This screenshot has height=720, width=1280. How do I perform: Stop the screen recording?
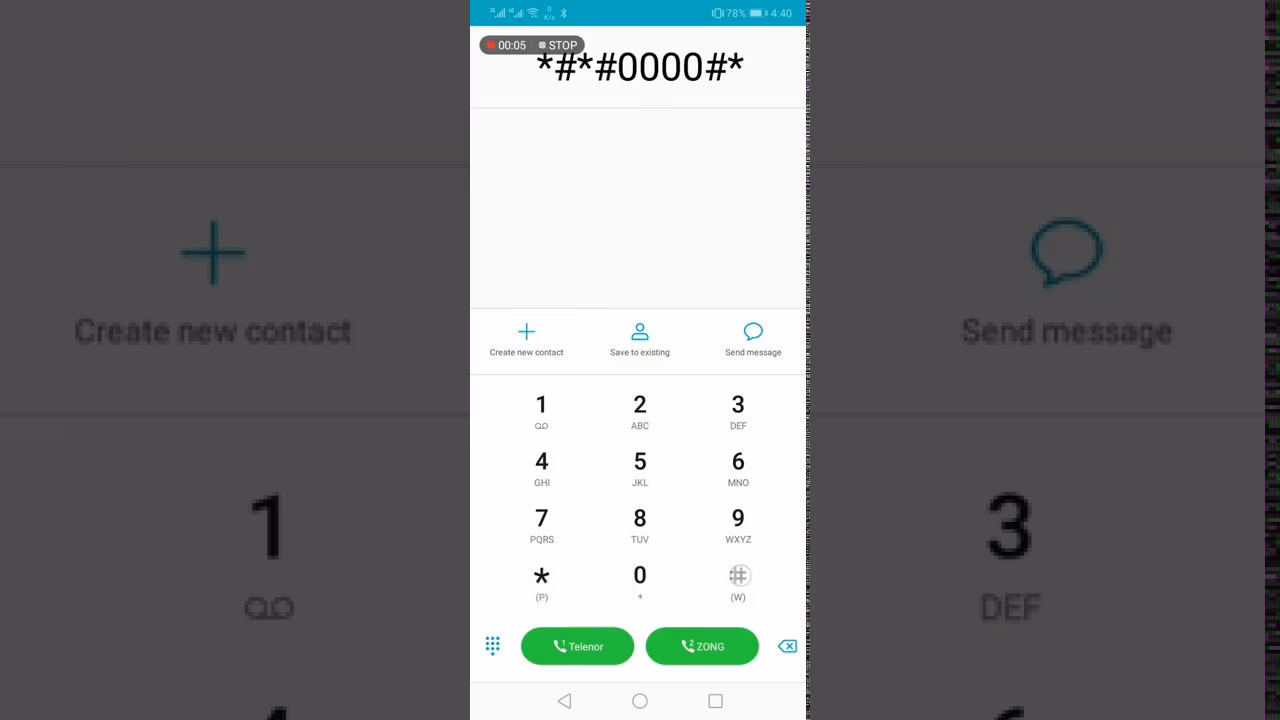coord(558,45)
